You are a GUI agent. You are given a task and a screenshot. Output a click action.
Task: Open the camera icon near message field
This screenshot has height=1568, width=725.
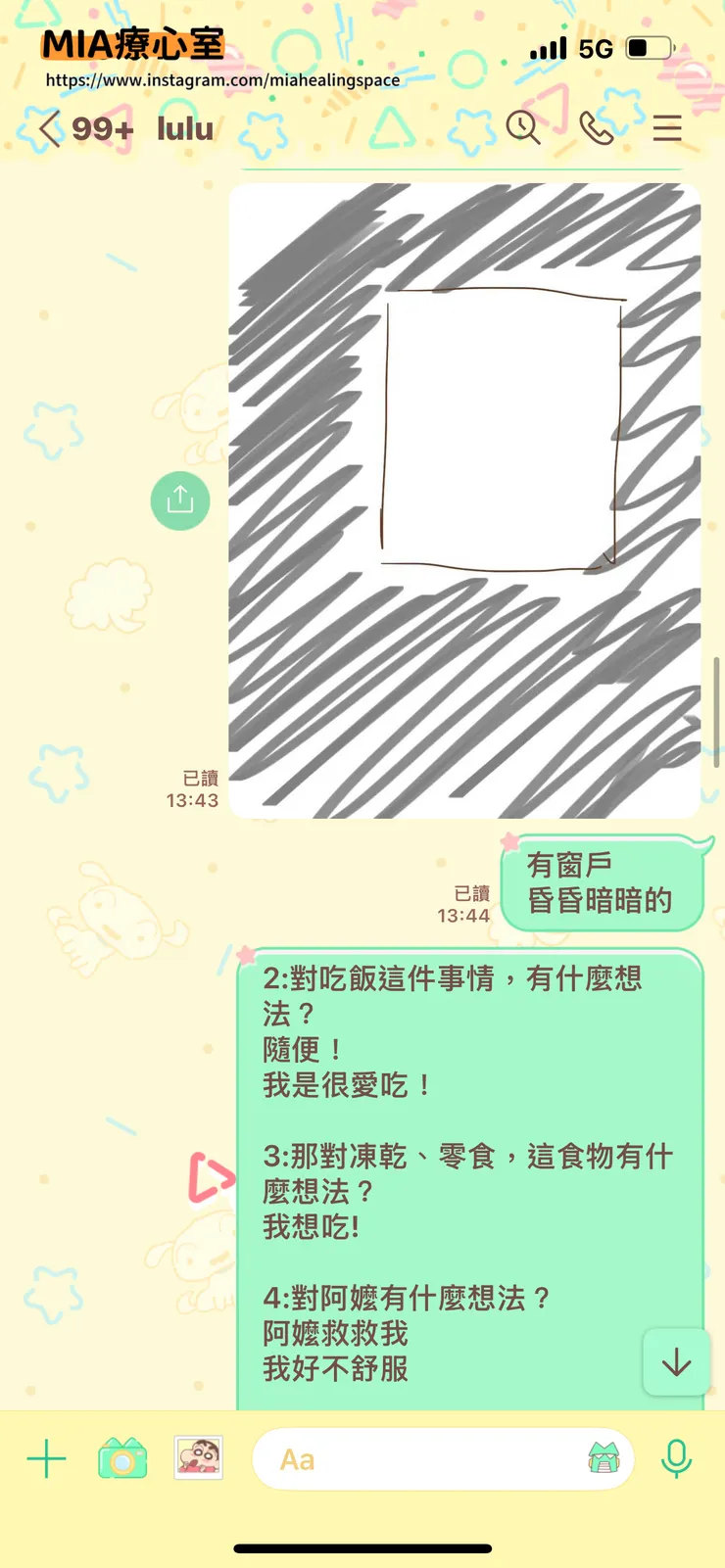(x=121, y=1458)
